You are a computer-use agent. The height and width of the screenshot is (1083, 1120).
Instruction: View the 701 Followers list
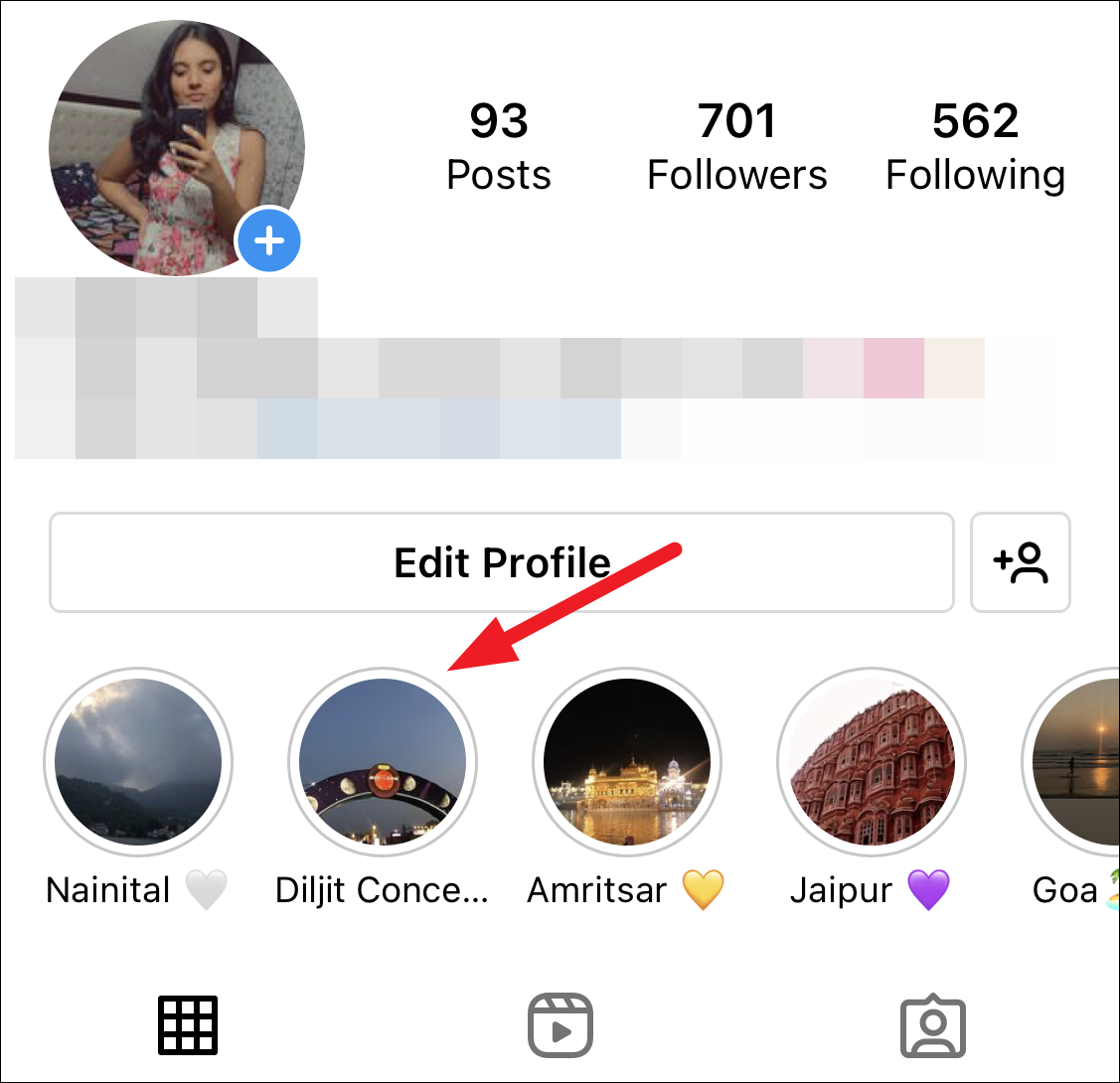click(736, 146)
